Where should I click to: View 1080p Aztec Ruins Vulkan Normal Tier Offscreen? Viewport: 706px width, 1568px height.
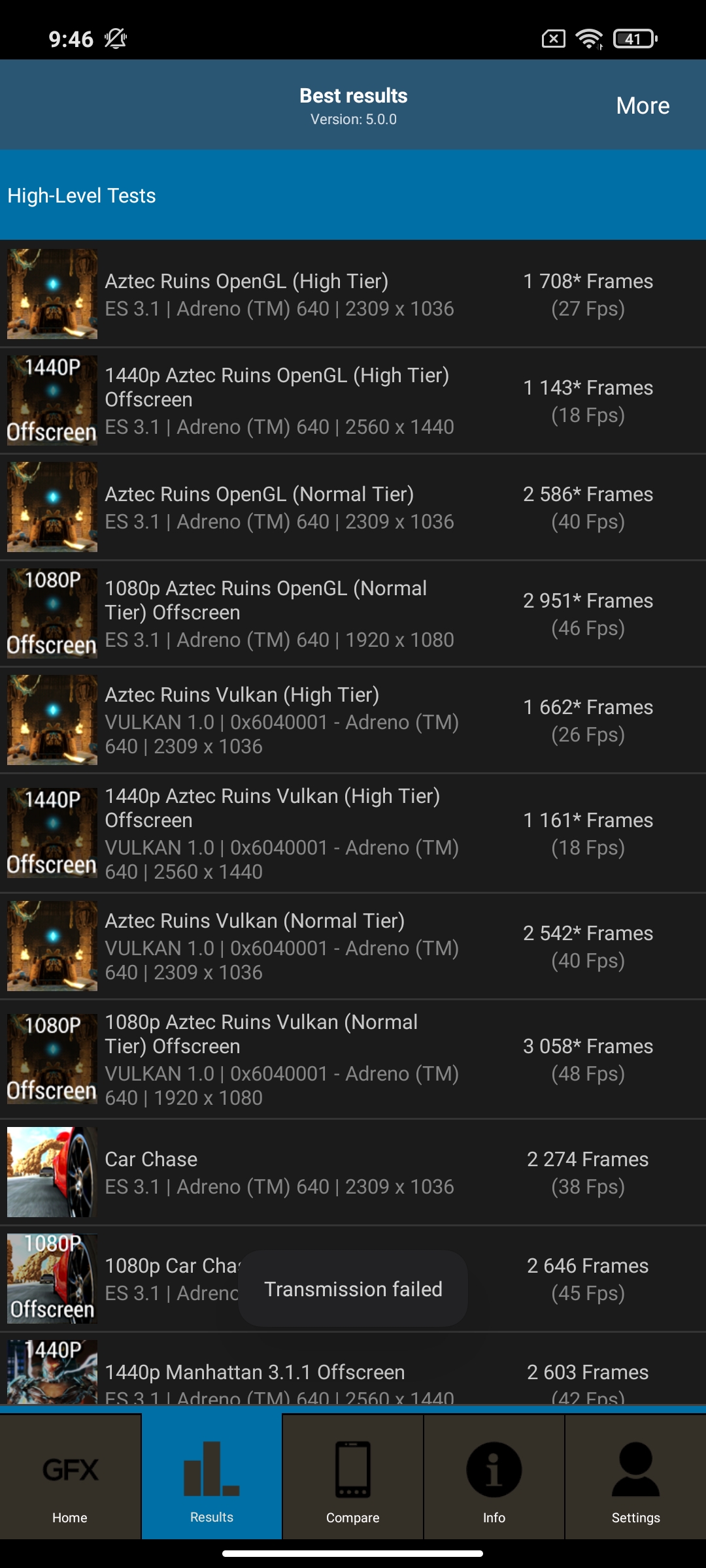353,1059
